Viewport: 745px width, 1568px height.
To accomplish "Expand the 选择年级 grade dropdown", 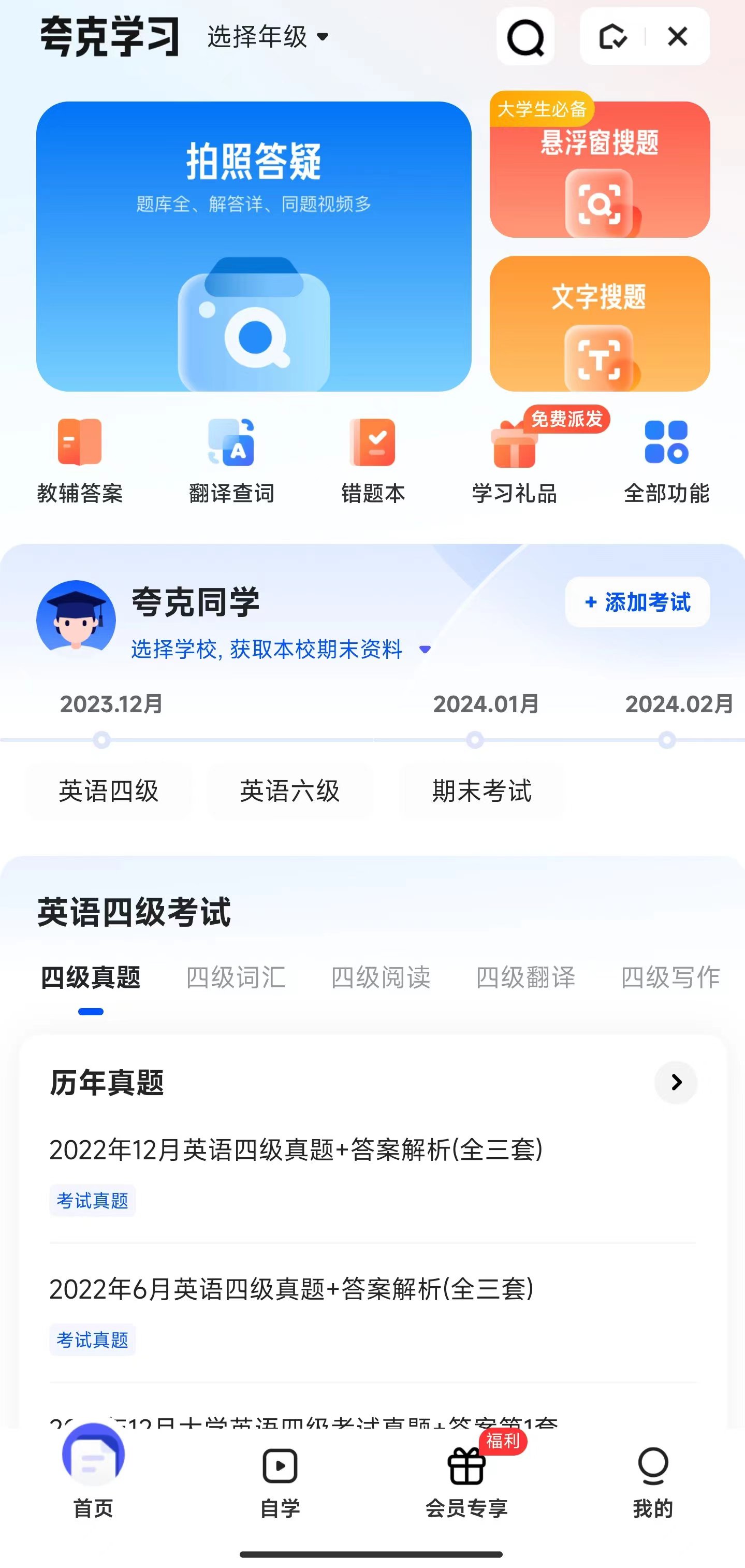I will [x=268, y=37].
